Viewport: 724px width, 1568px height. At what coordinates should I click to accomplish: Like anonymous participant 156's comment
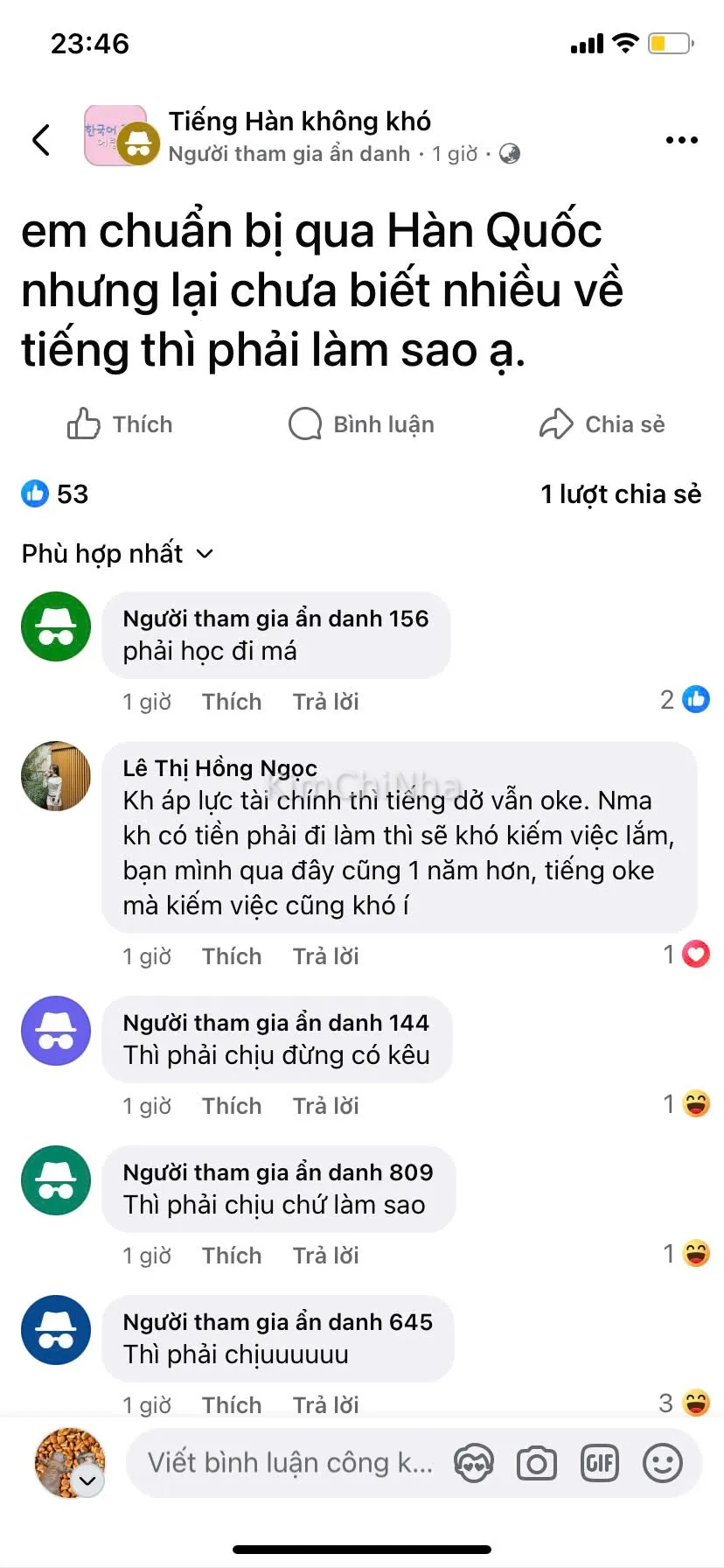(232, 702)
